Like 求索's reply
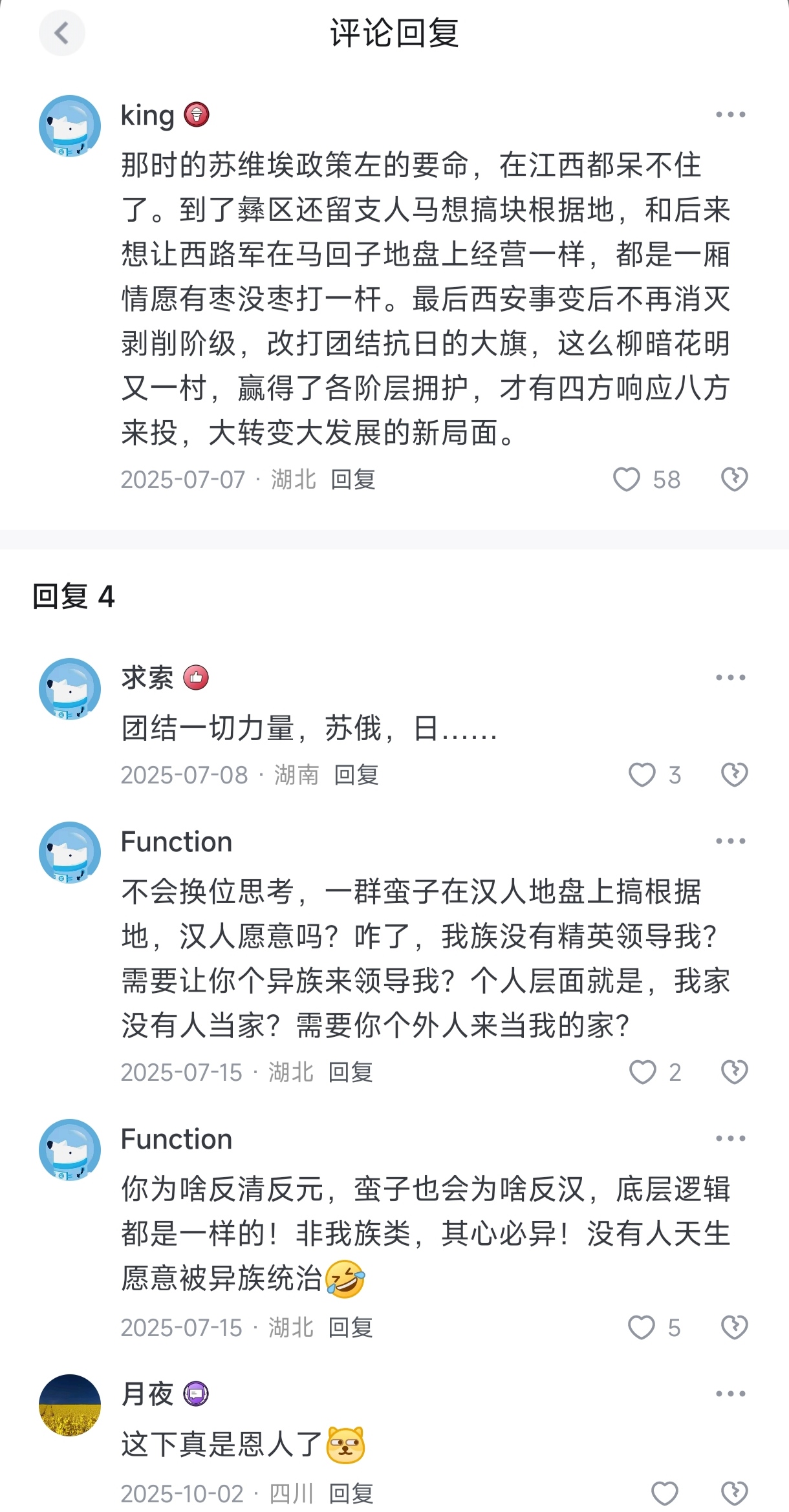789x1512 pixels. 642,774
